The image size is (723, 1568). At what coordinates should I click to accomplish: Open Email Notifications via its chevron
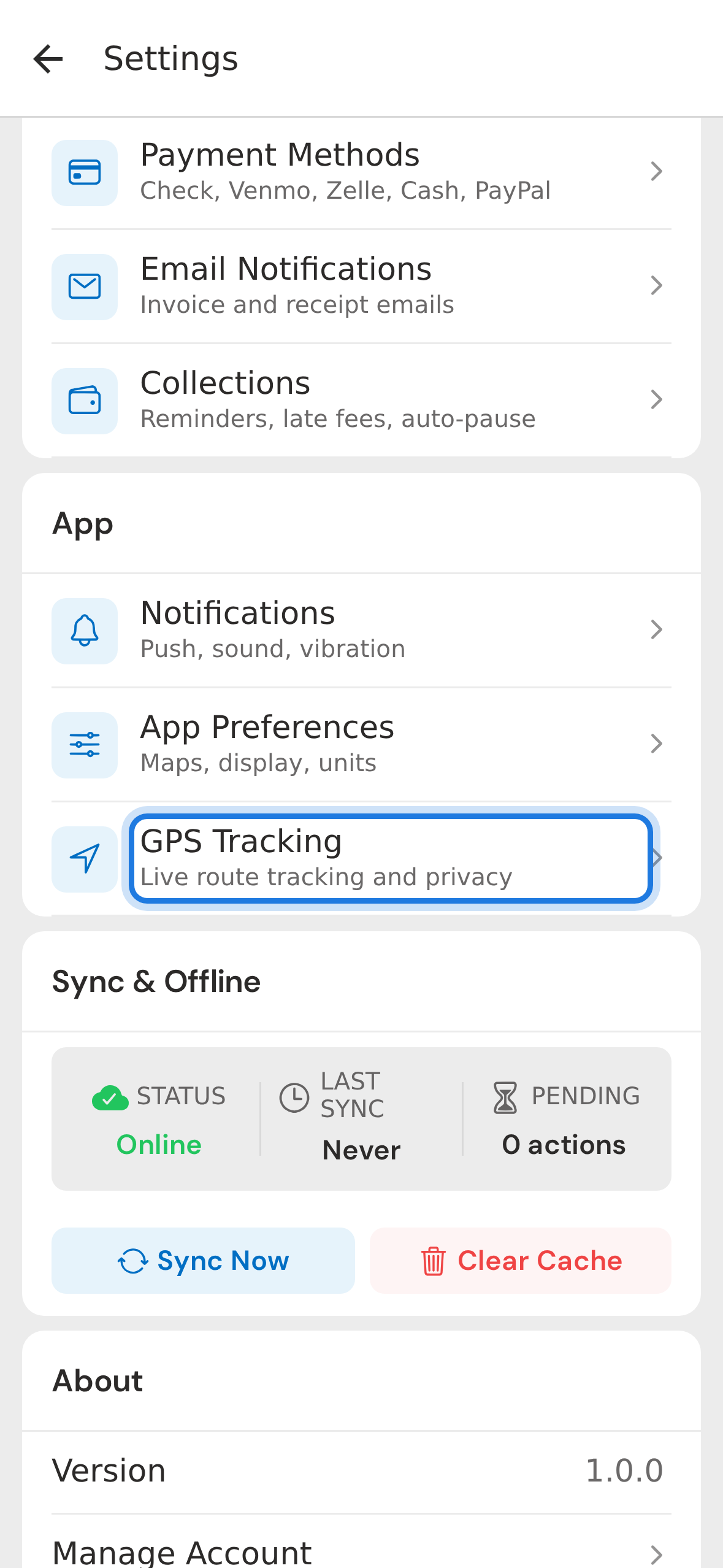click(656, 285)
